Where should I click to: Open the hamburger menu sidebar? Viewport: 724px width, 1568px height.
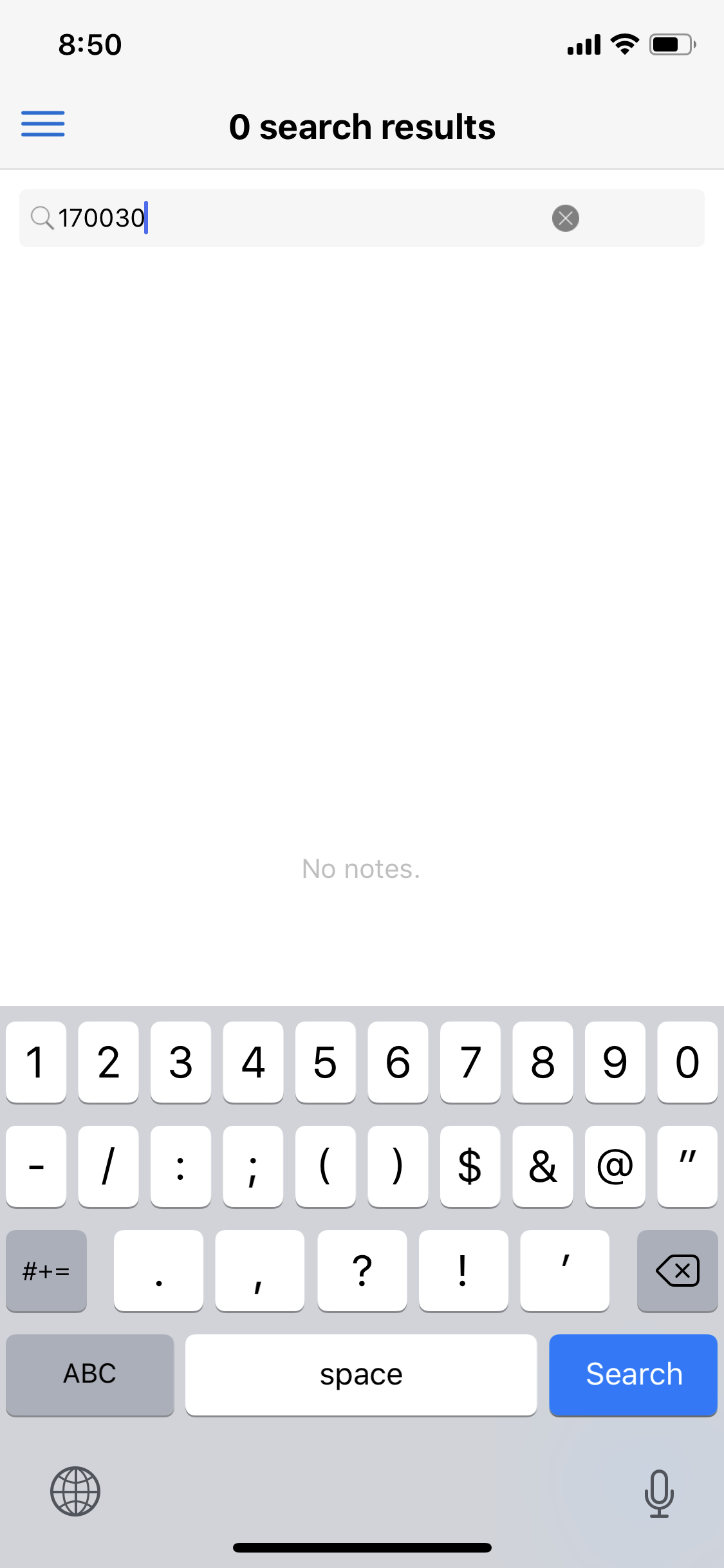tap(42, 124)
